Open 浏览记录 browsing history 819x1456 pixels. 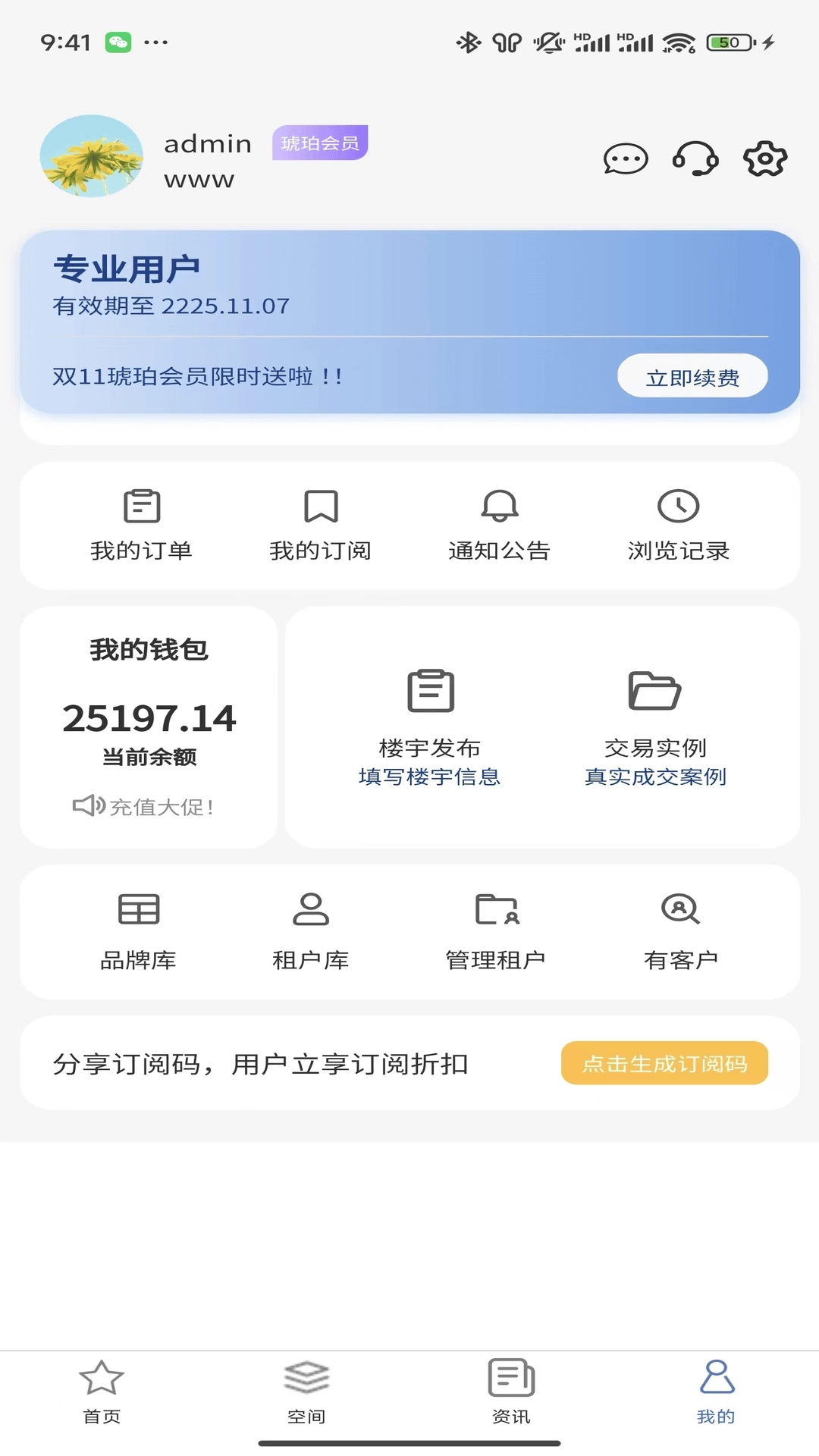(679, 526)
